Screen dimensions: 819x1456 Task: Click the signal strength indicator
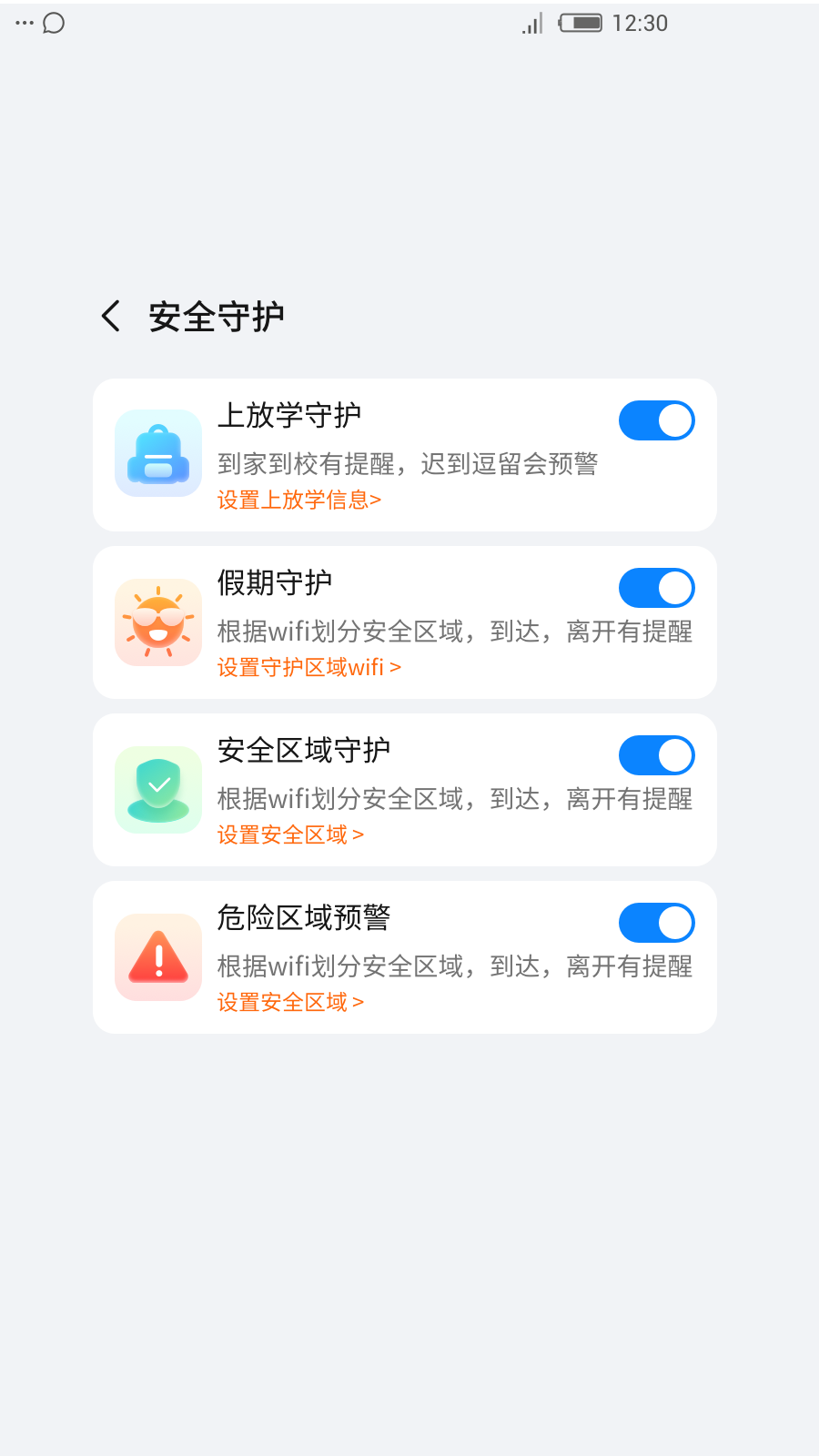[x=531, y=25]
